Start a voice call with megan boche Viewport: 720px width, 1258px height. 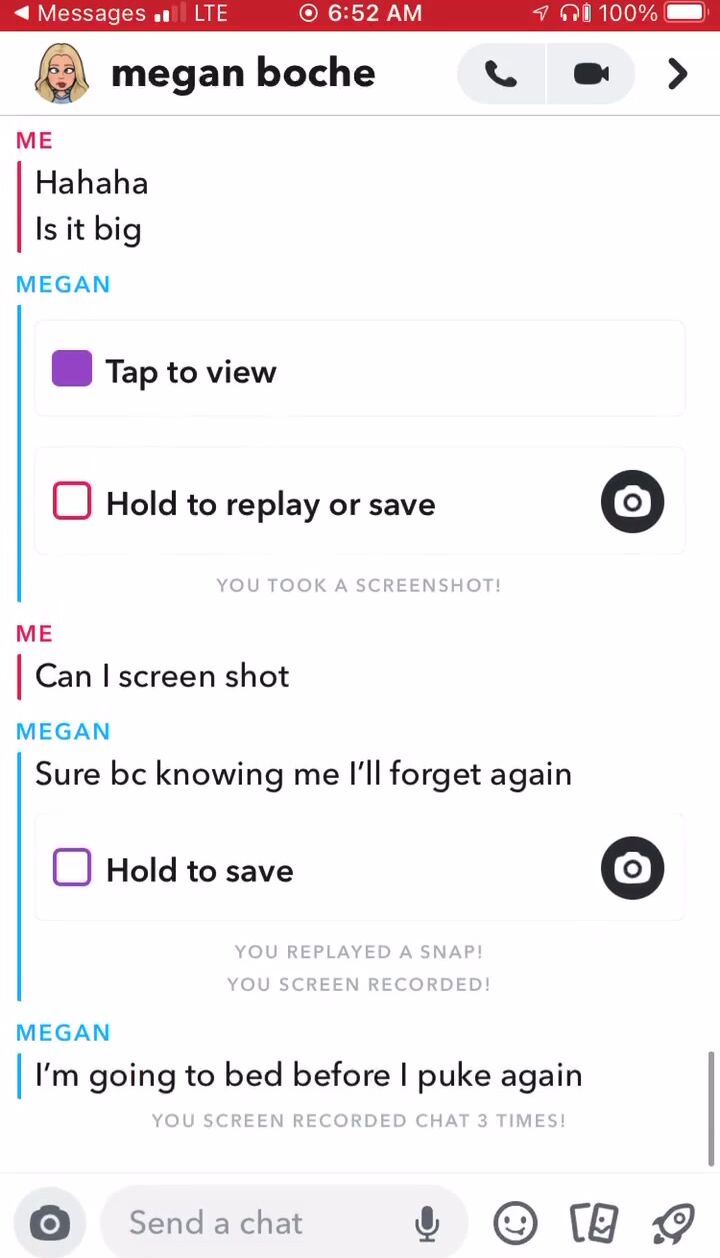[501, 74]
